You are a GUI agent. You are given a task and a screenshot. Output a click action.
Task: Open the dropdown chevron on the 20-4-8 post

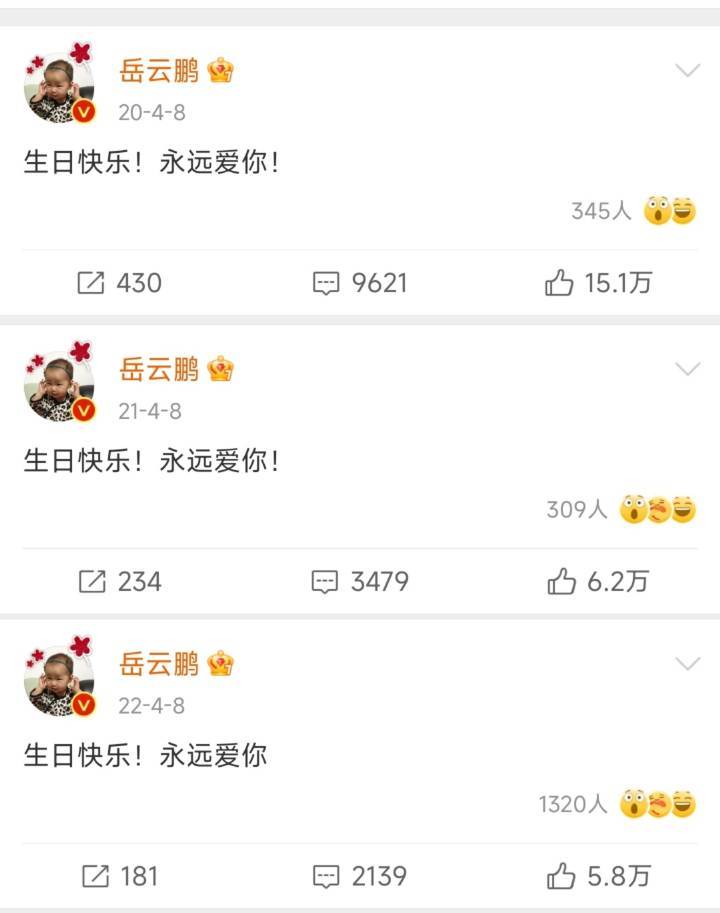pos(687,70)
